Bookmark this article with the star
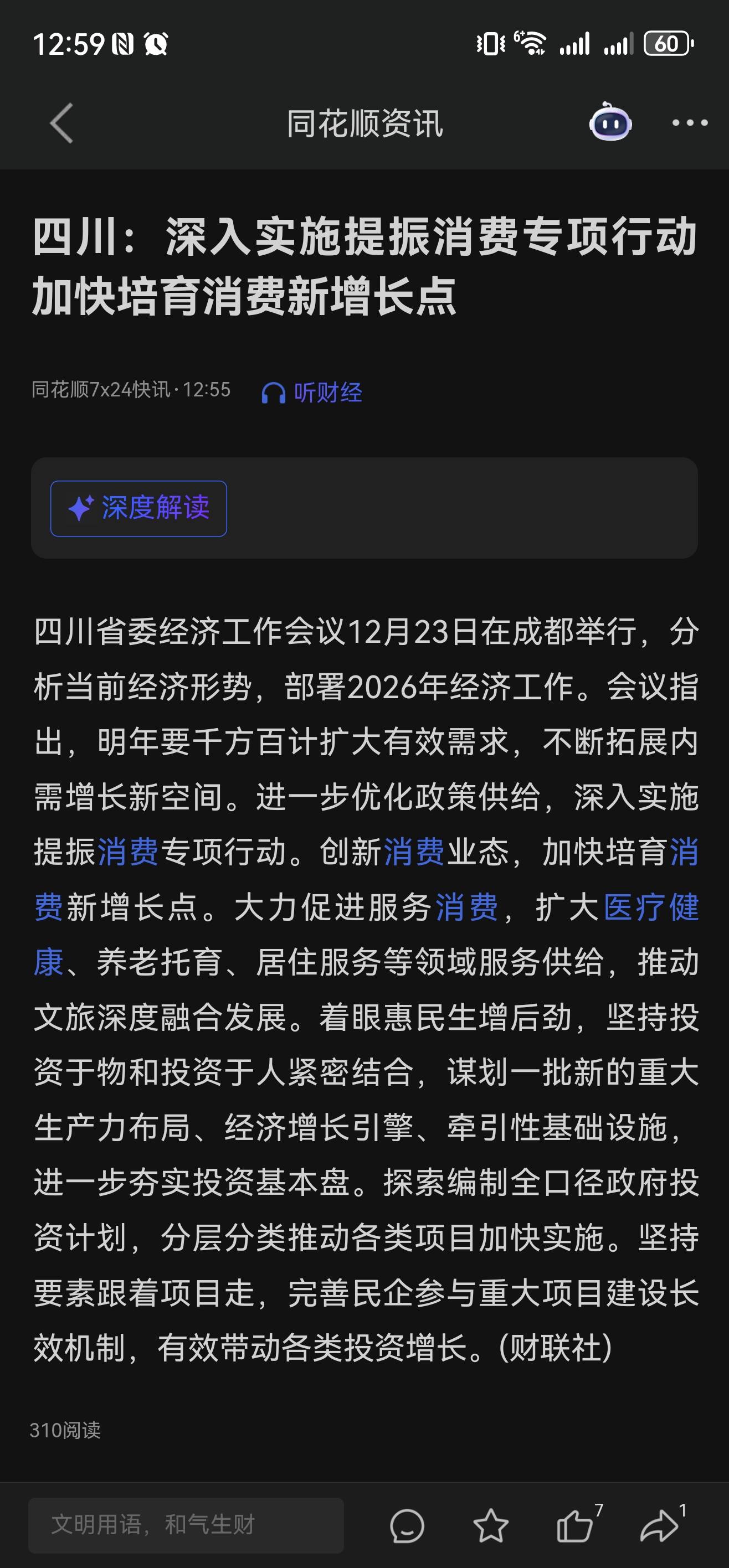The width and height of the screenshot is (729, 1568). [490, 1526]
